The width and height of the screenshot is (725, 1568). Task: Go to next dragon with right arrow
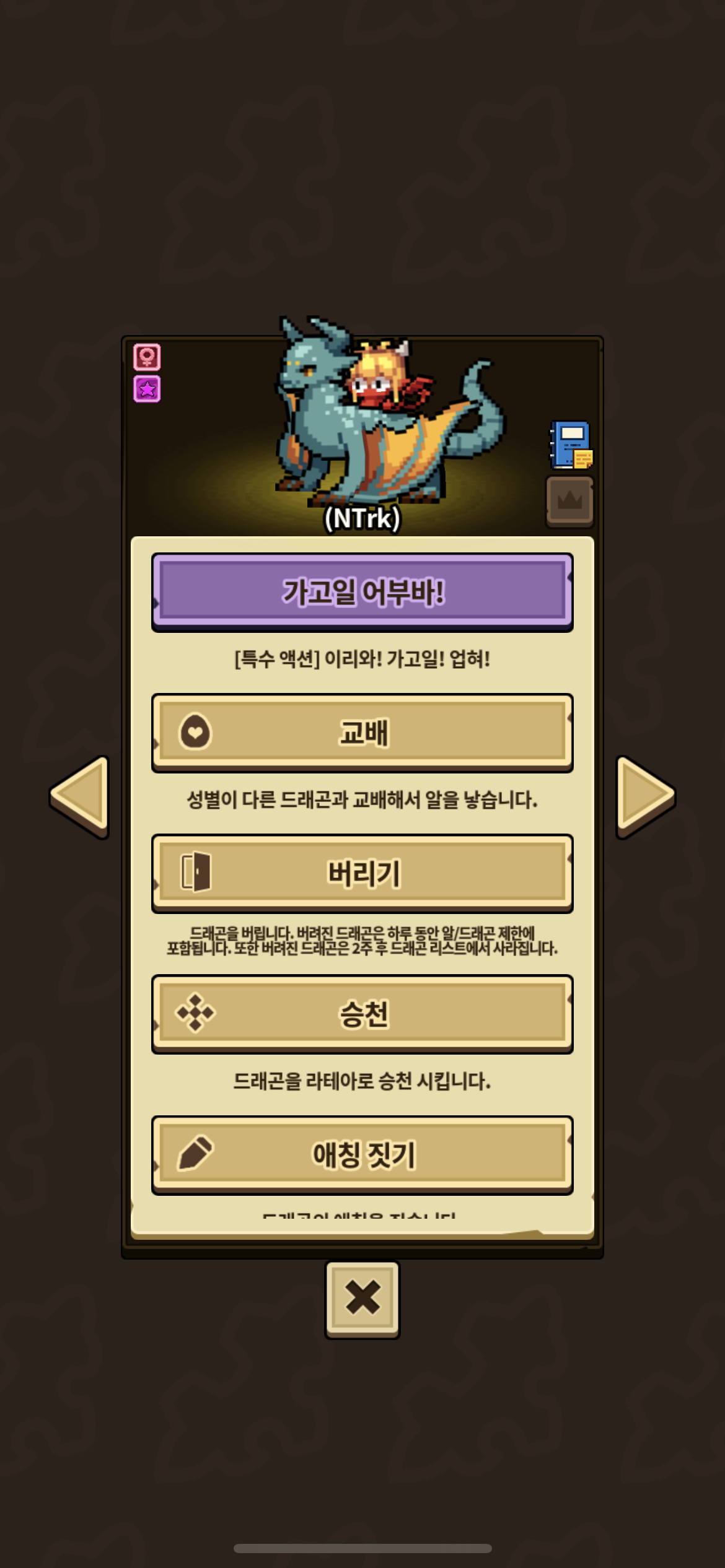(644, 796)
